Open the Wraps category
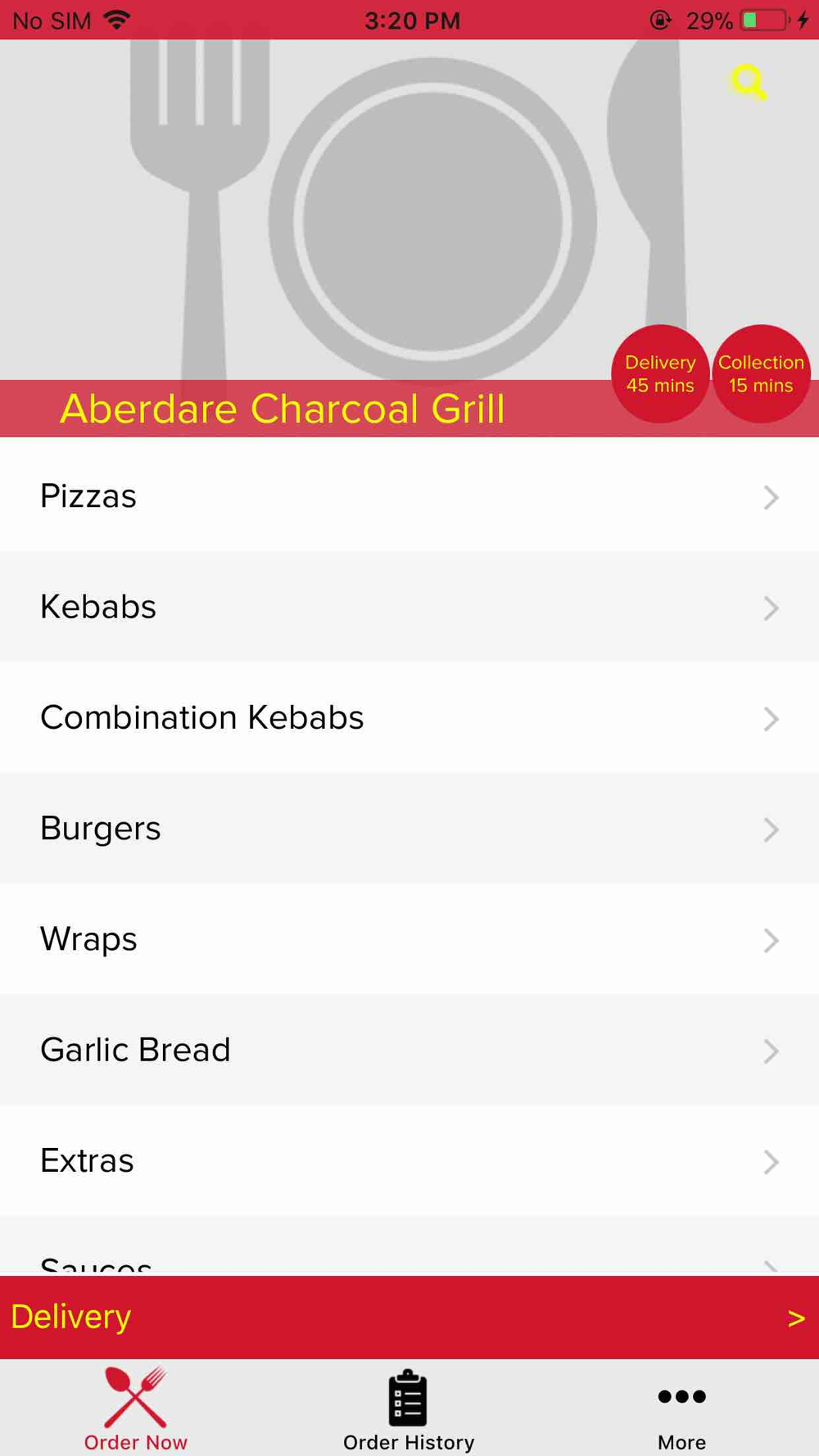 tap(409, 939)
